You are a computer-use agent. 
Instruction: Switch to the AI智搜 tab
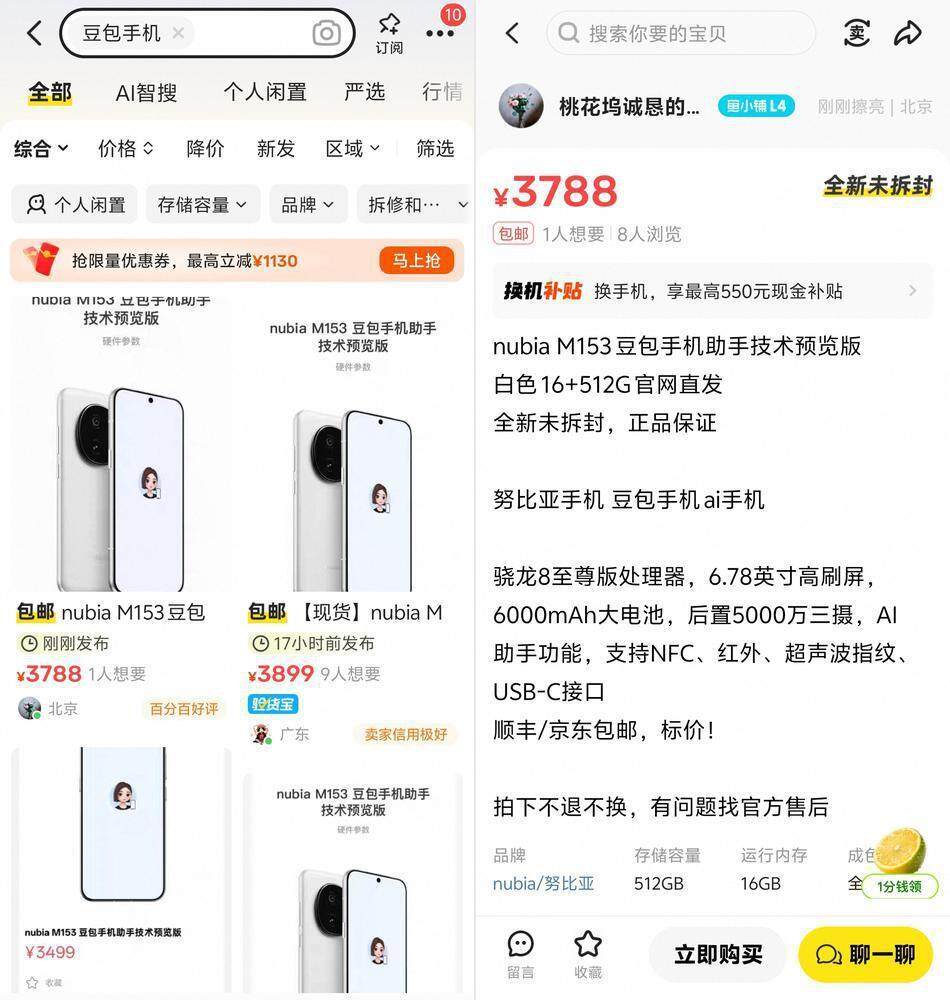[146, 93]
